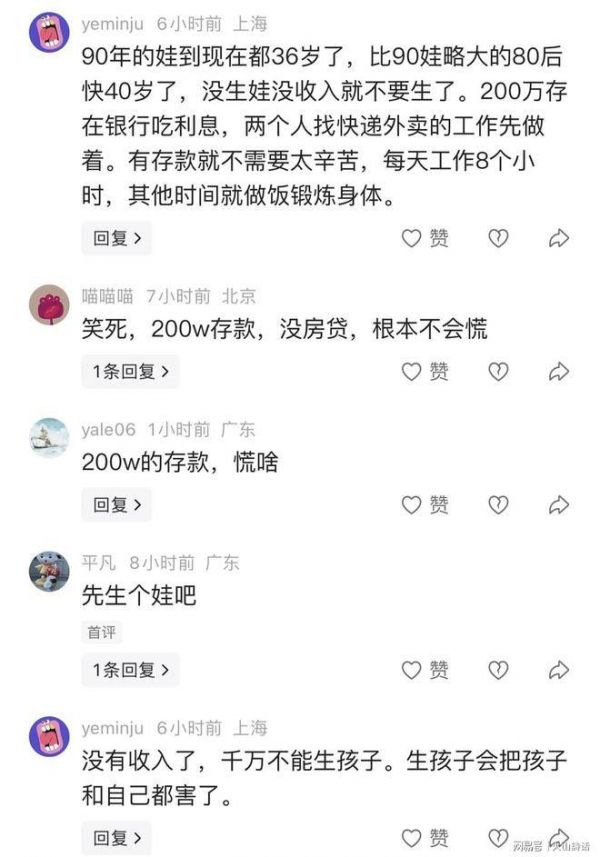Share 平凡's comment 先生个娃吧

[559, 670]
